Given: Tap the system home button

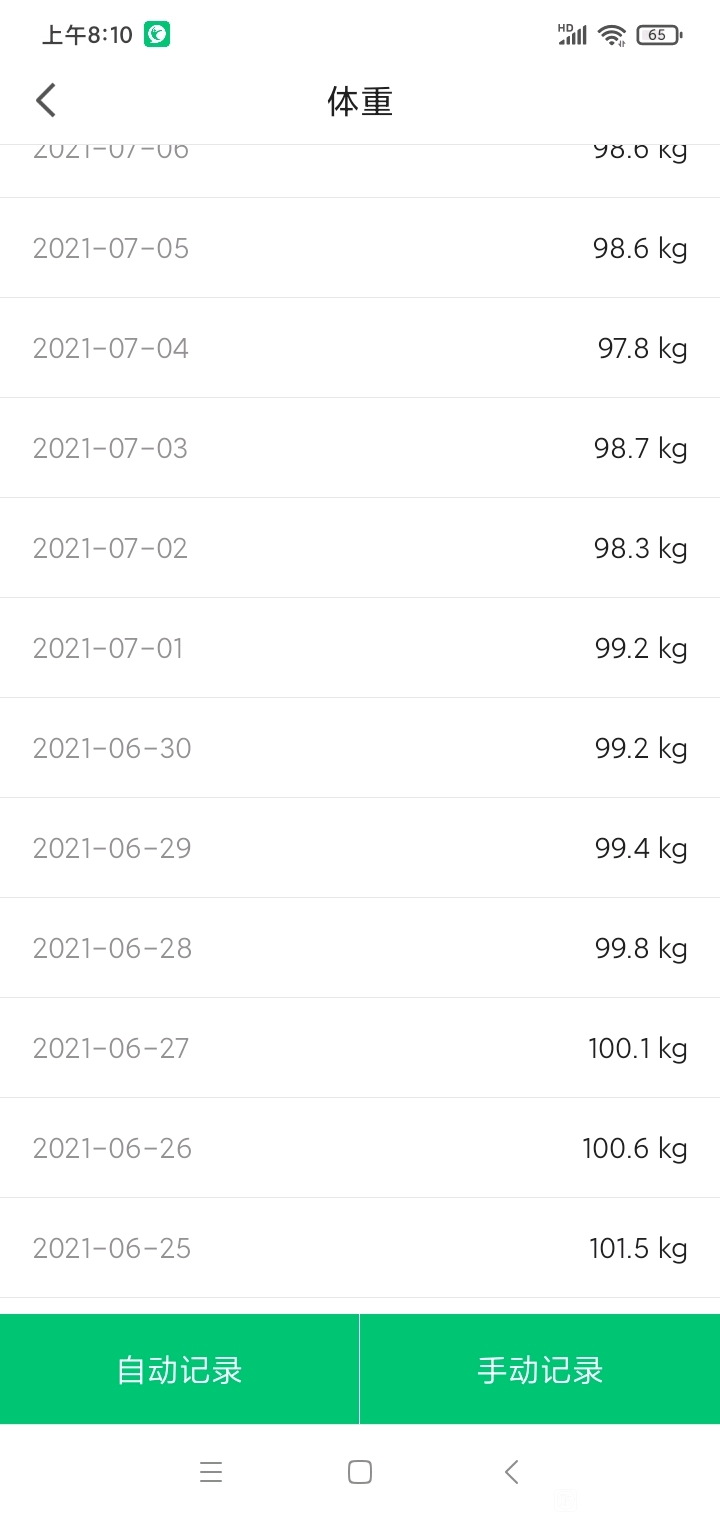Looking at the screenshot, I should point(360,1472).
